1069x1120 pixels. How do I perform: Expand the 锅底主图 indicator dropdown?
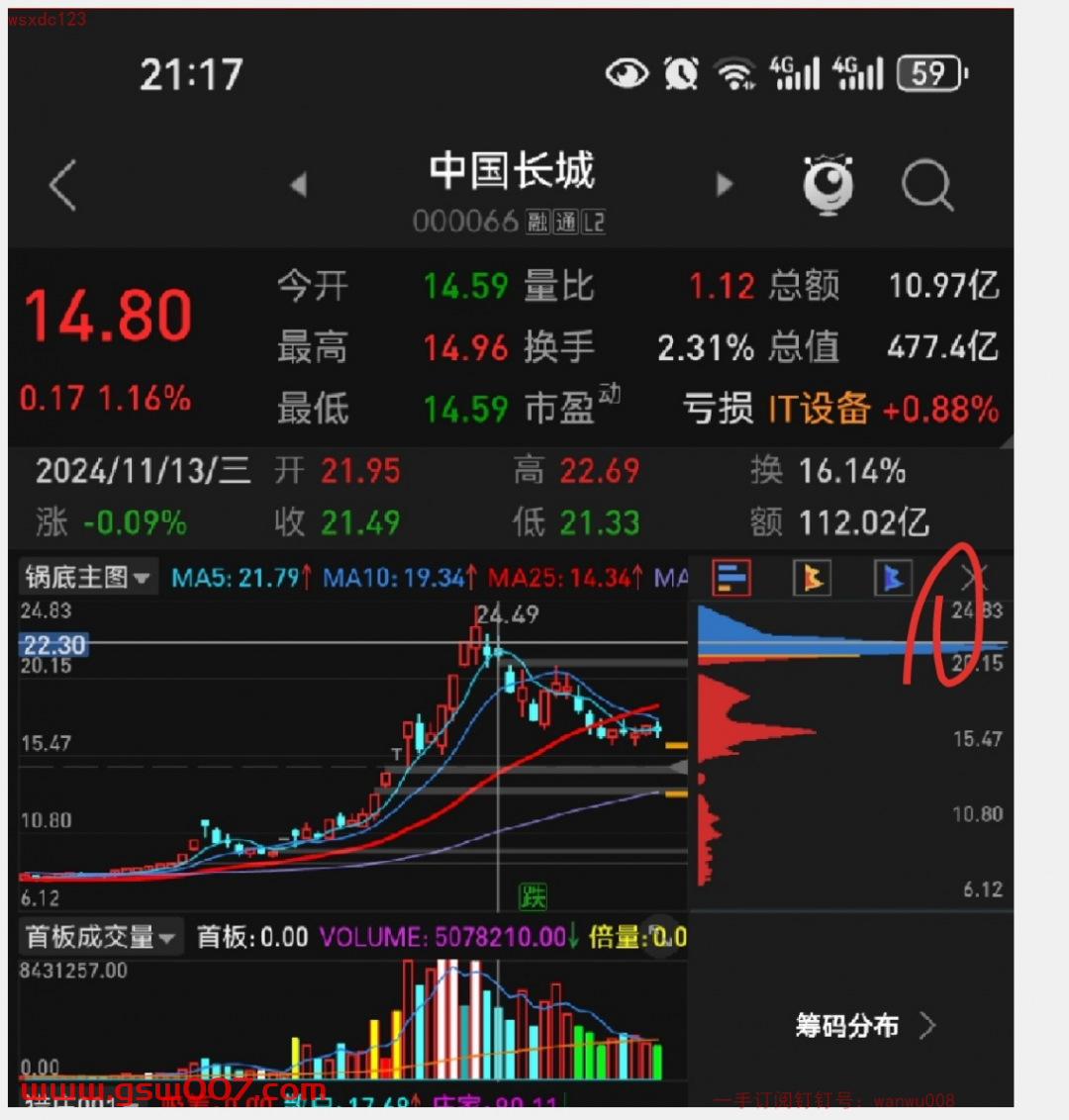88,578
